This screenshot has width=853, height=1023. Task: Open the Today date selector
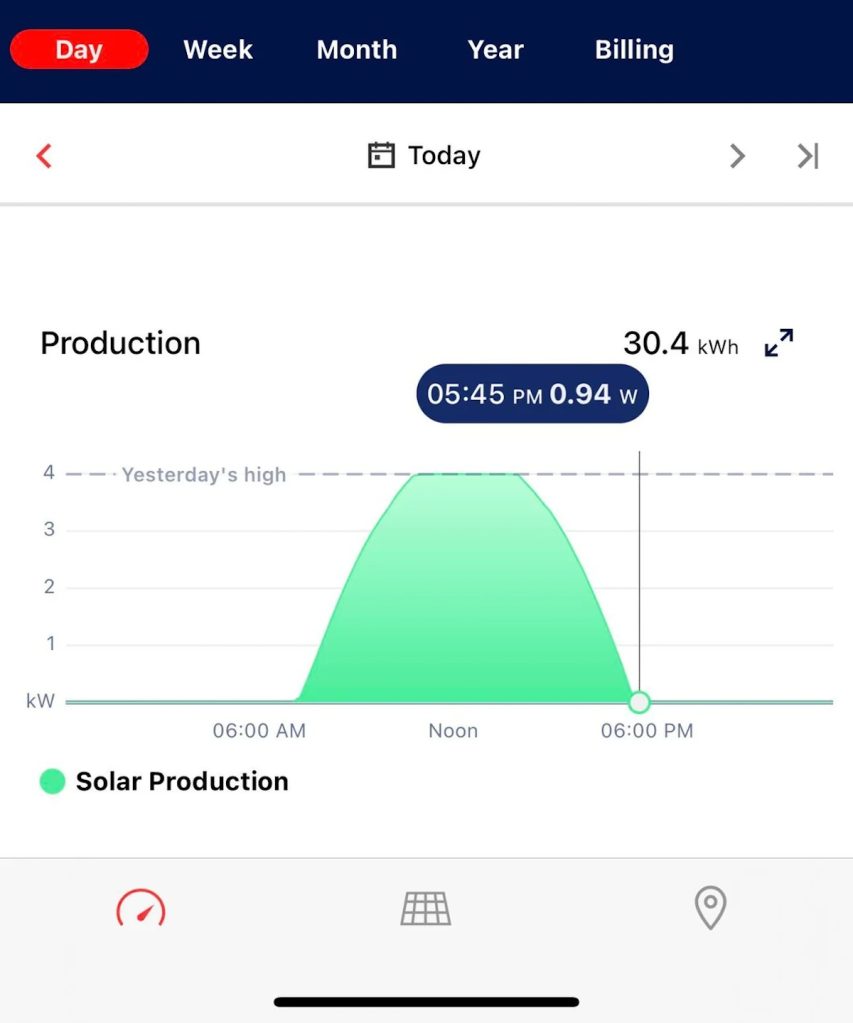tap(422, 155)
